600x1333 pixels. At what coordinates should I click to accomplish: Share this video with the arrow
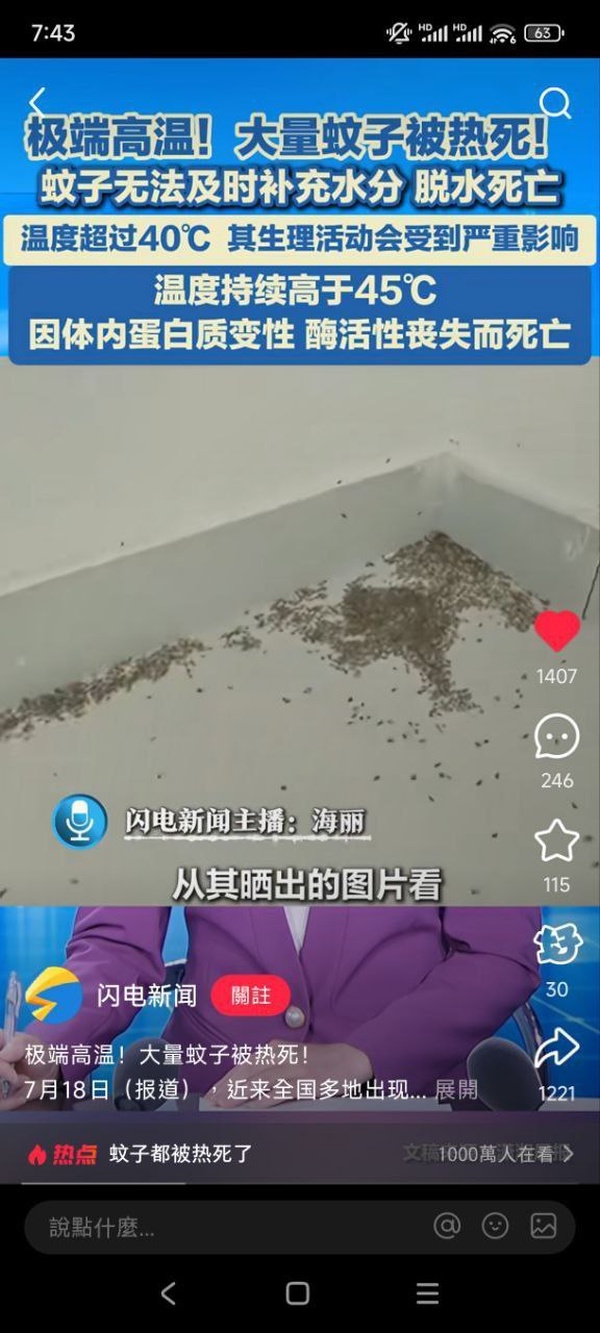(556, 1049)
